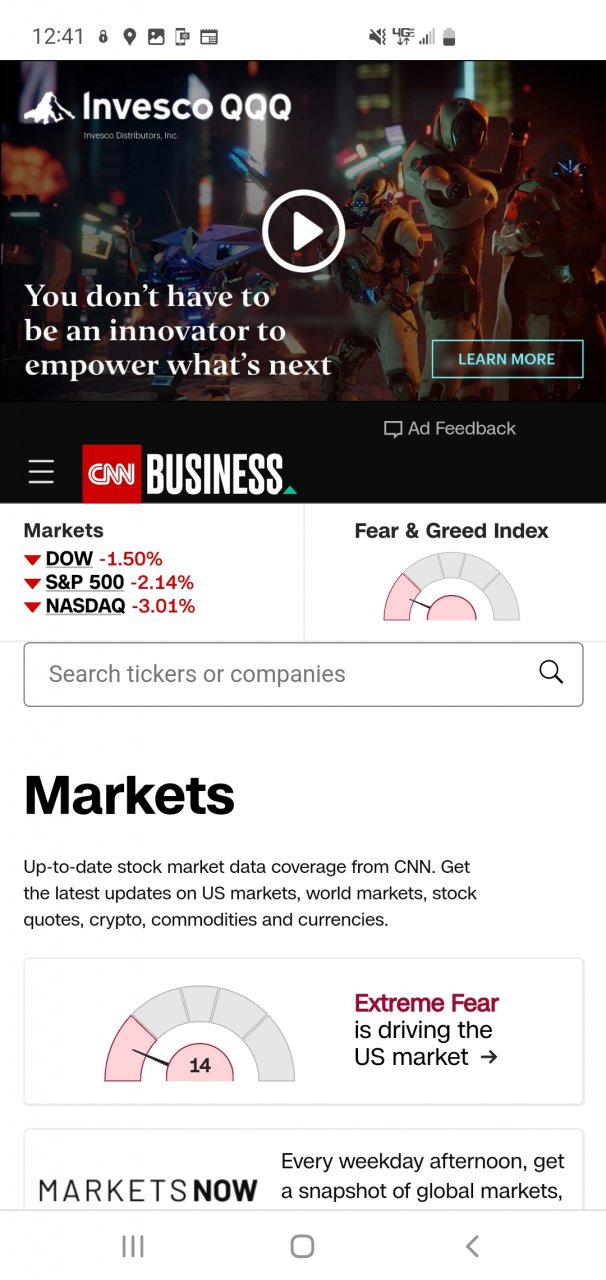This screenshot has width=606, height=1280.
Task: Open the Markets Now newsletter card
Action: tap(303, 1175)
